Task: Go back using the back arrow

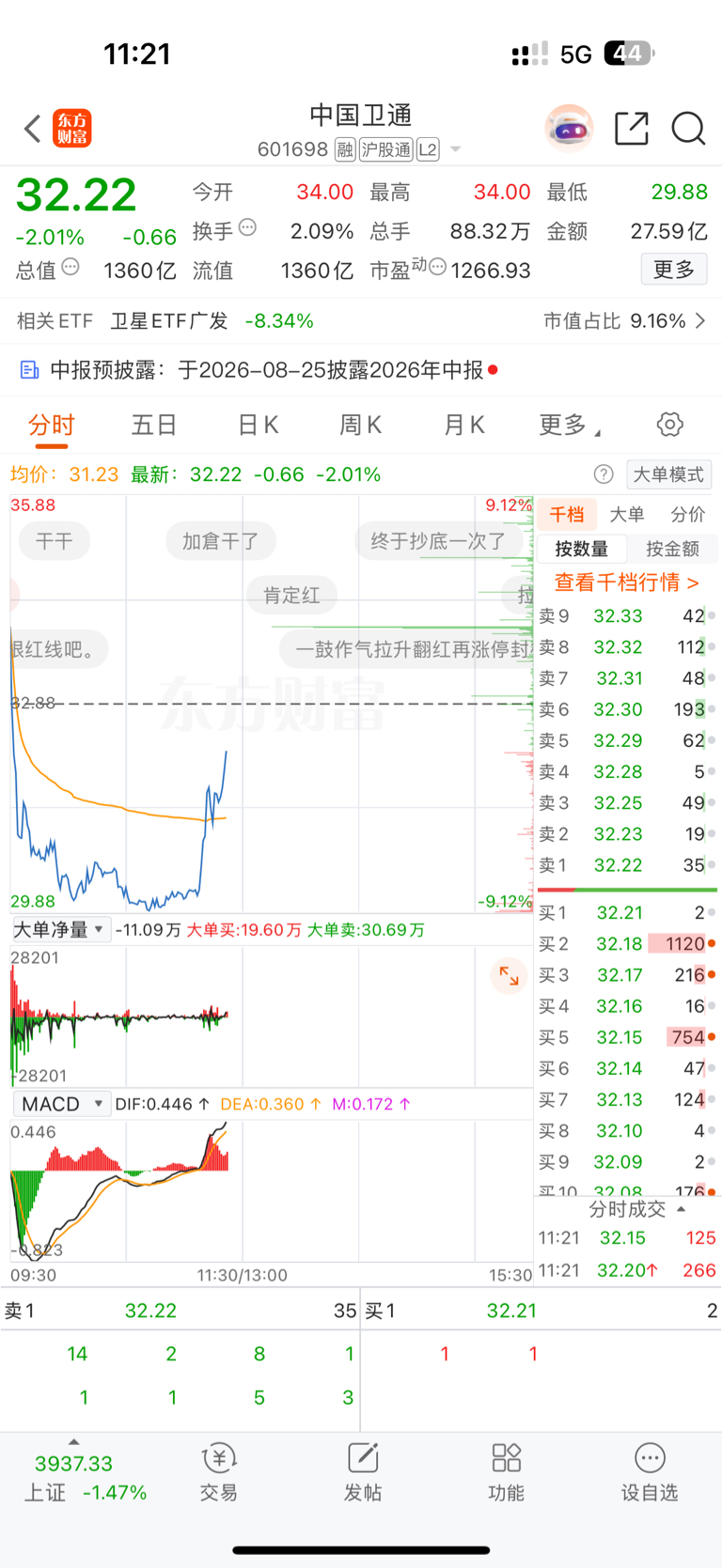Action: (x=33, y=129)
